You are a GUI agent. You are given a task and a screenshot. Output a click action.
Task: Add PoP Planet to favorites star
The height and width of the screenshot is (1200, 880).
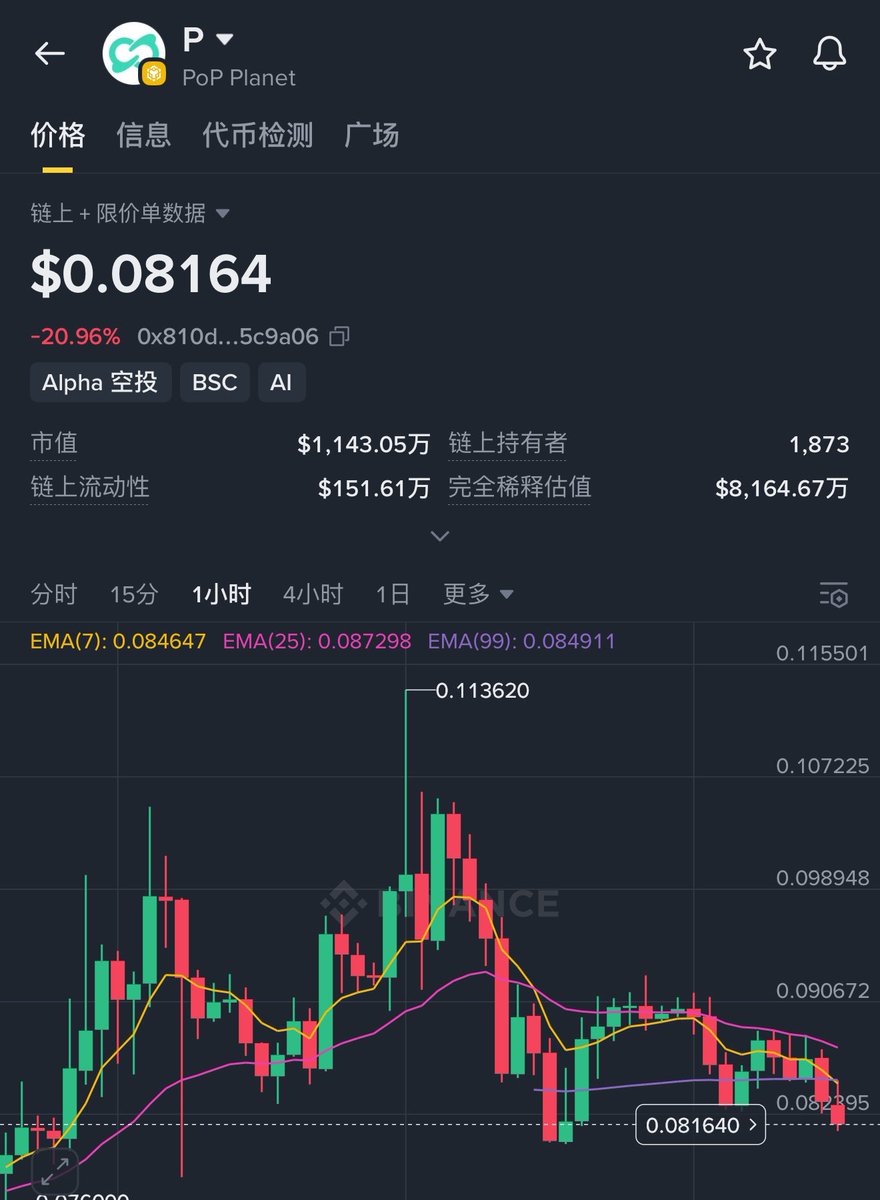coord(760,54)
